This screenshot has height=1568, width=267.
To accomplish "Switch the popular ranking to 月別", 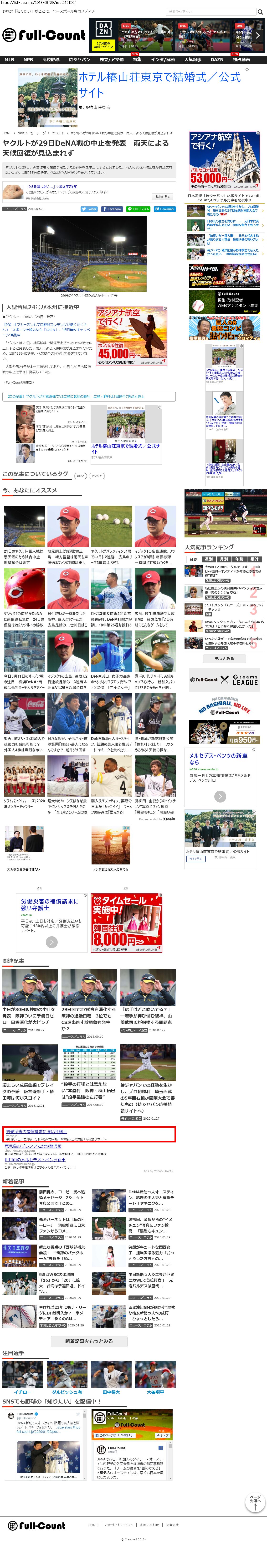I will pos(224,559).
